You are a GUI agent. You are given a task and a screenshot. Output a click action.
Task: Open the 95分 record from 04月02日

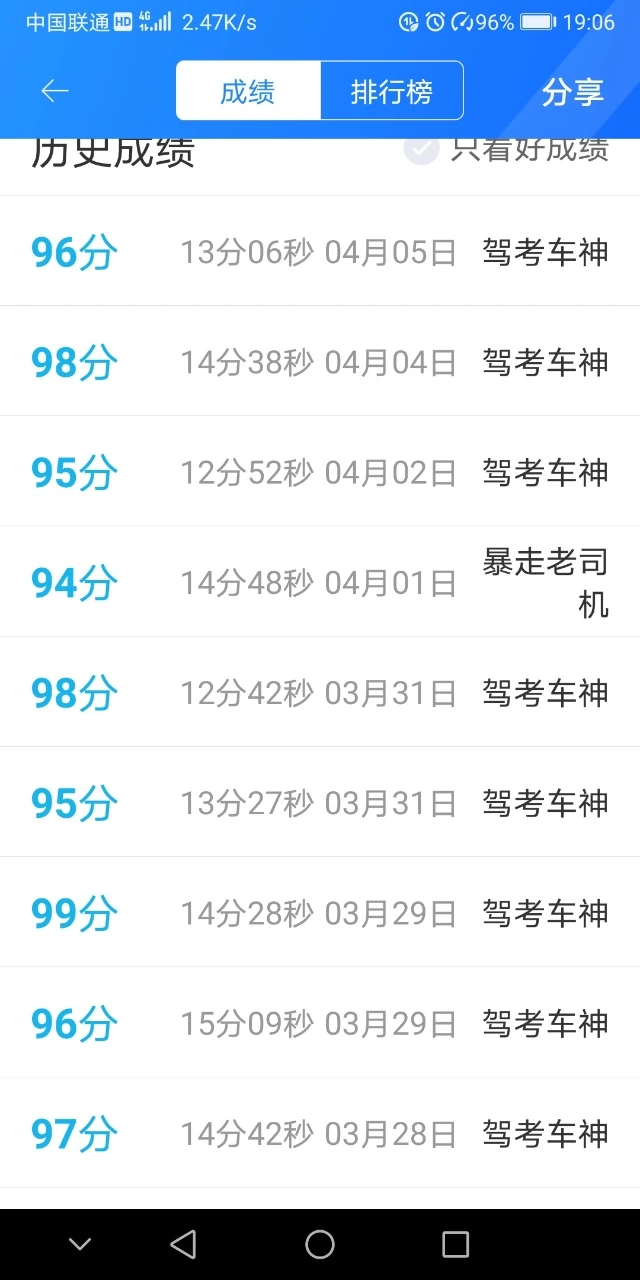[x=320, y=472]
